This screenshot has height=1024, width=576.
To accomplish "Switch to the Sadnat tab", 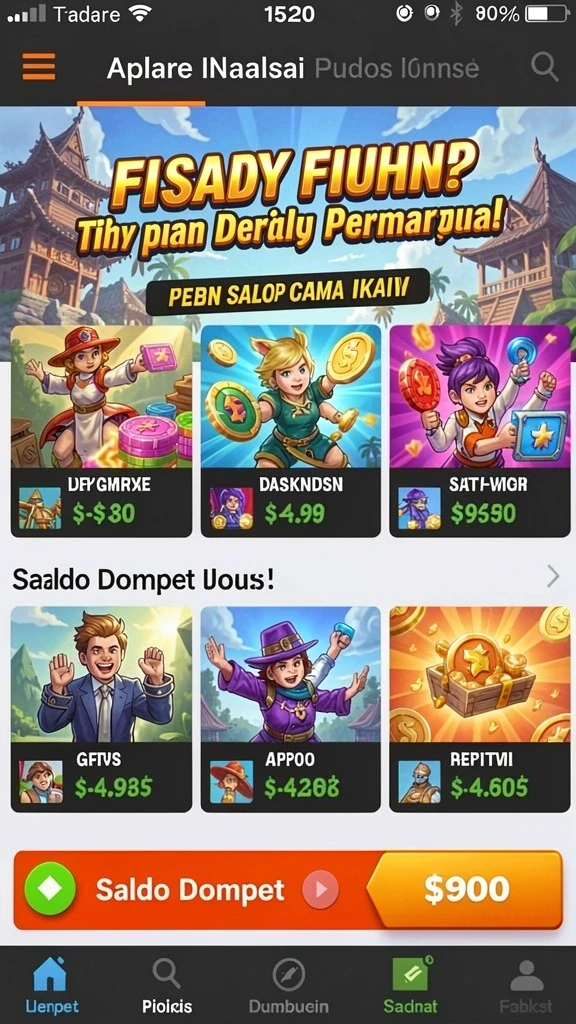I will click(x=411, y=985).
